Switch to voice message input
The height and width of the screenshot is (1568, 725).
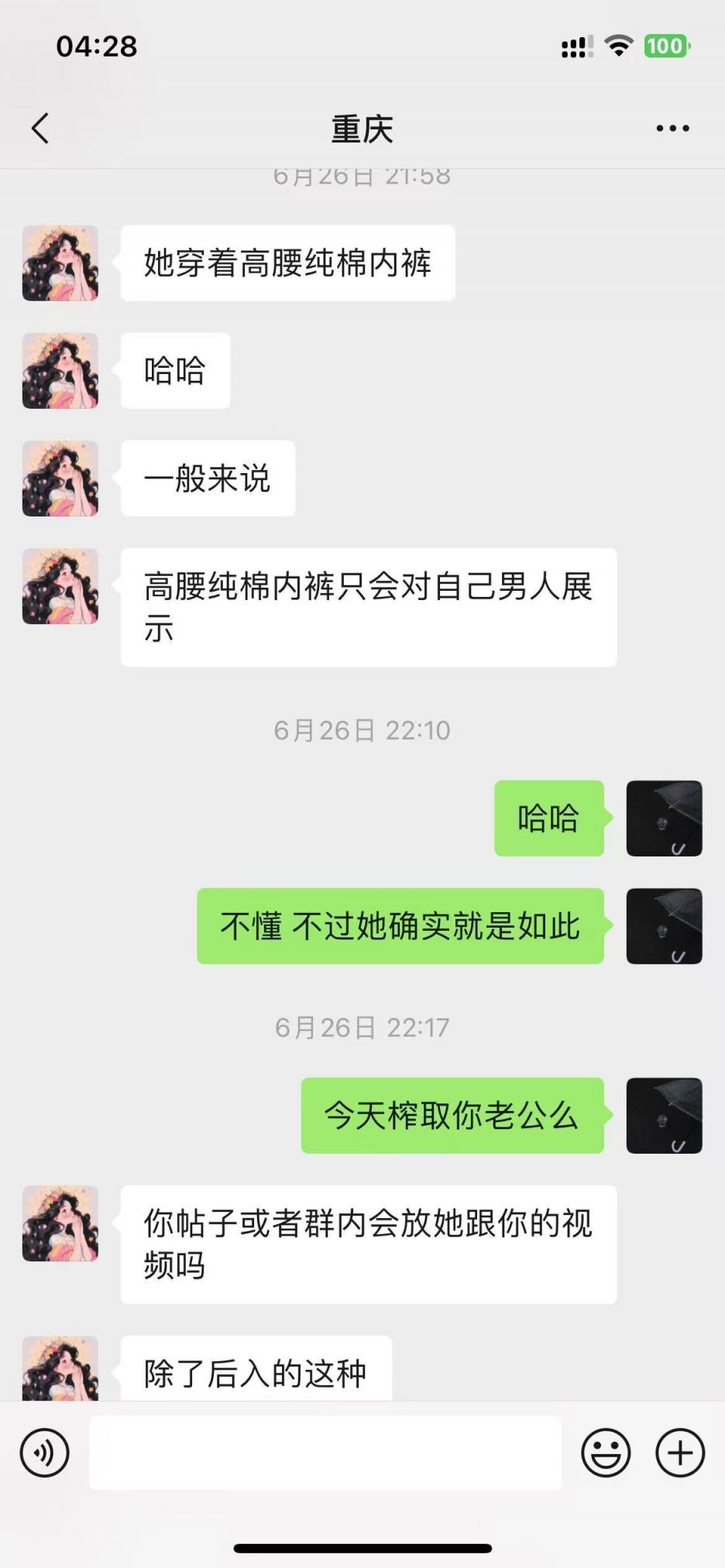pos(45,1452)
